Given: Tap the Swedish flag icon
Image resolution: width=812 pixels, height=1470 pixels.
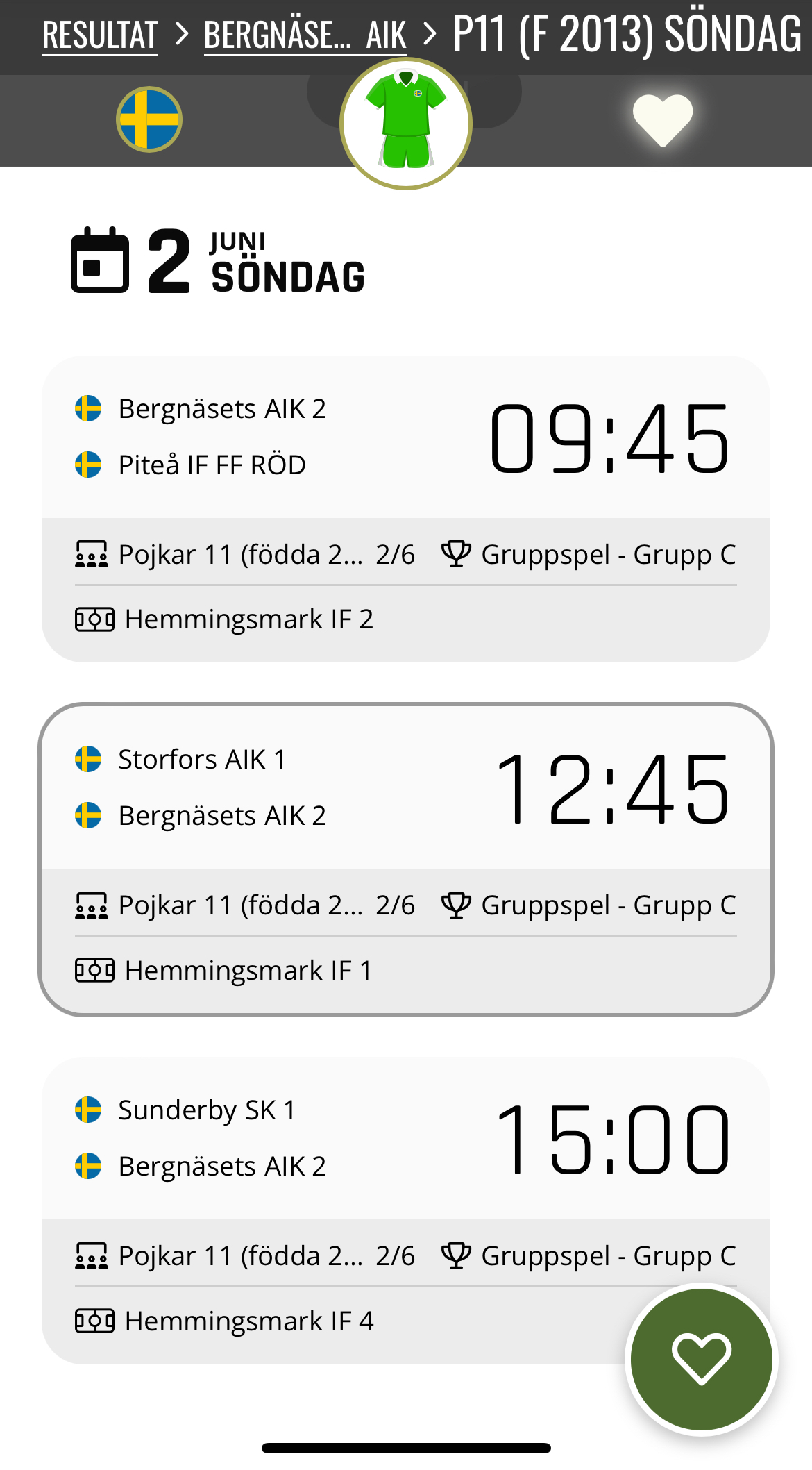Looking at the screenshot, I should [149, 119].
